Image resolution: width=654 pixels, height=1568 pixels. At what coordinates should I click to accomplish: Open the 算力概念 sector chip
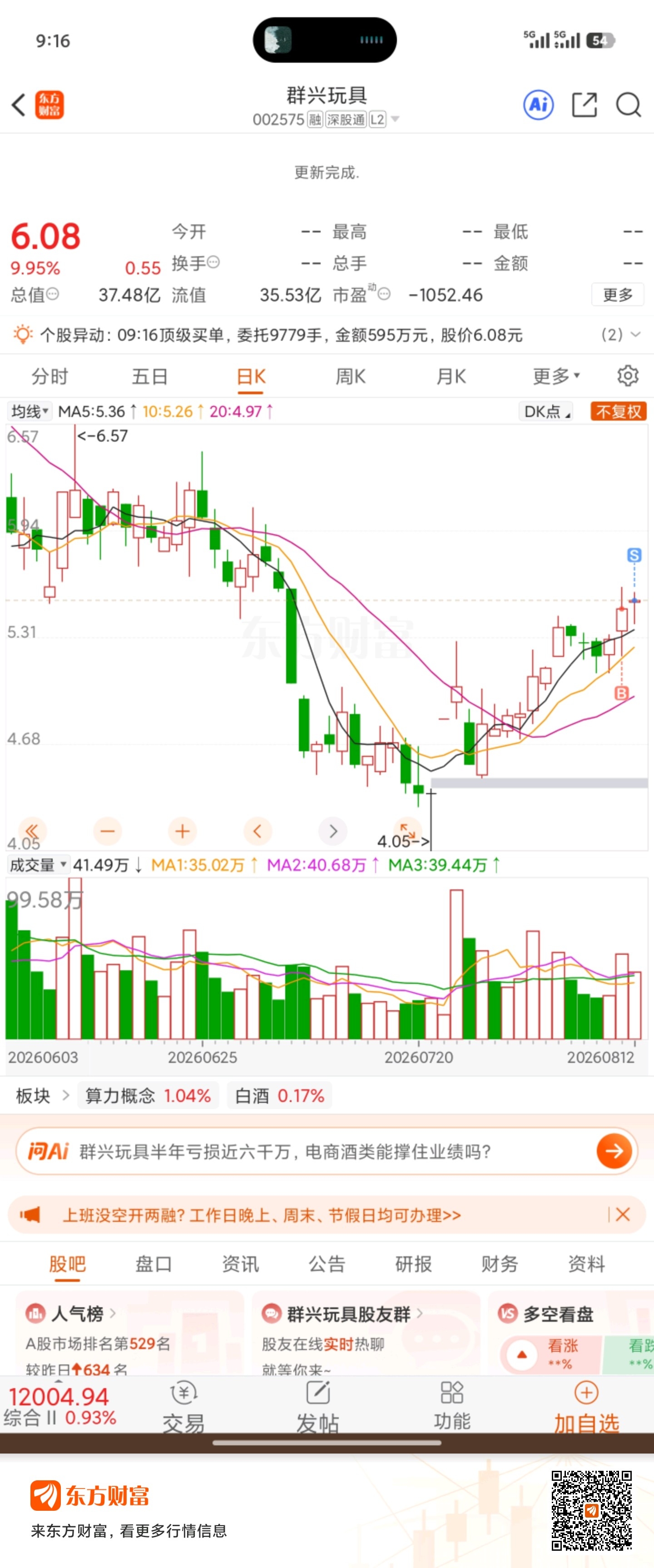point(148,1096)
